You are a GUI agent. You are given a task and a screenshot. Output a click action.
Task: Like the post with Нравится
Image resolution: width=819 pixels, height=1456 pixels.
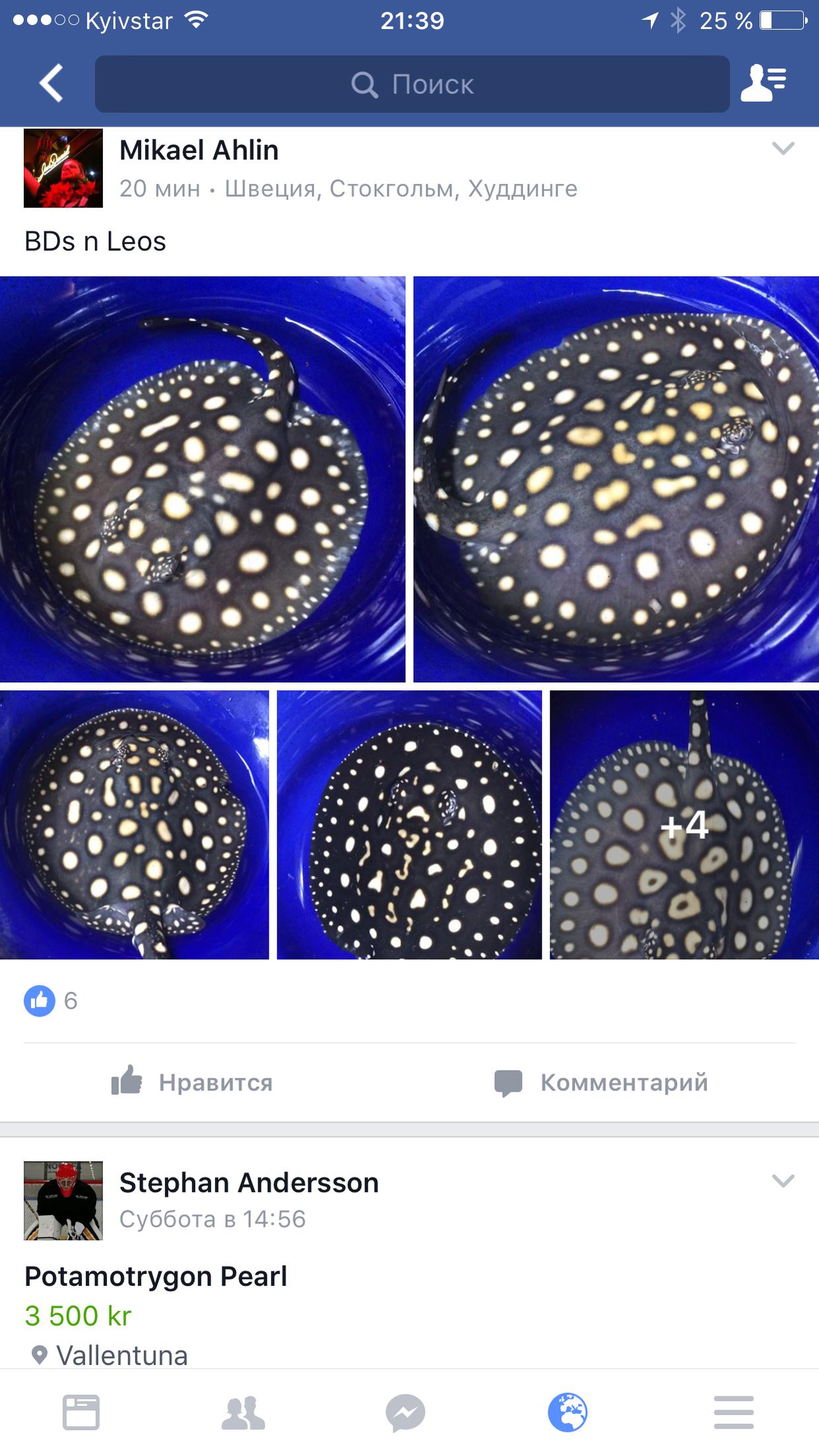193,1082
